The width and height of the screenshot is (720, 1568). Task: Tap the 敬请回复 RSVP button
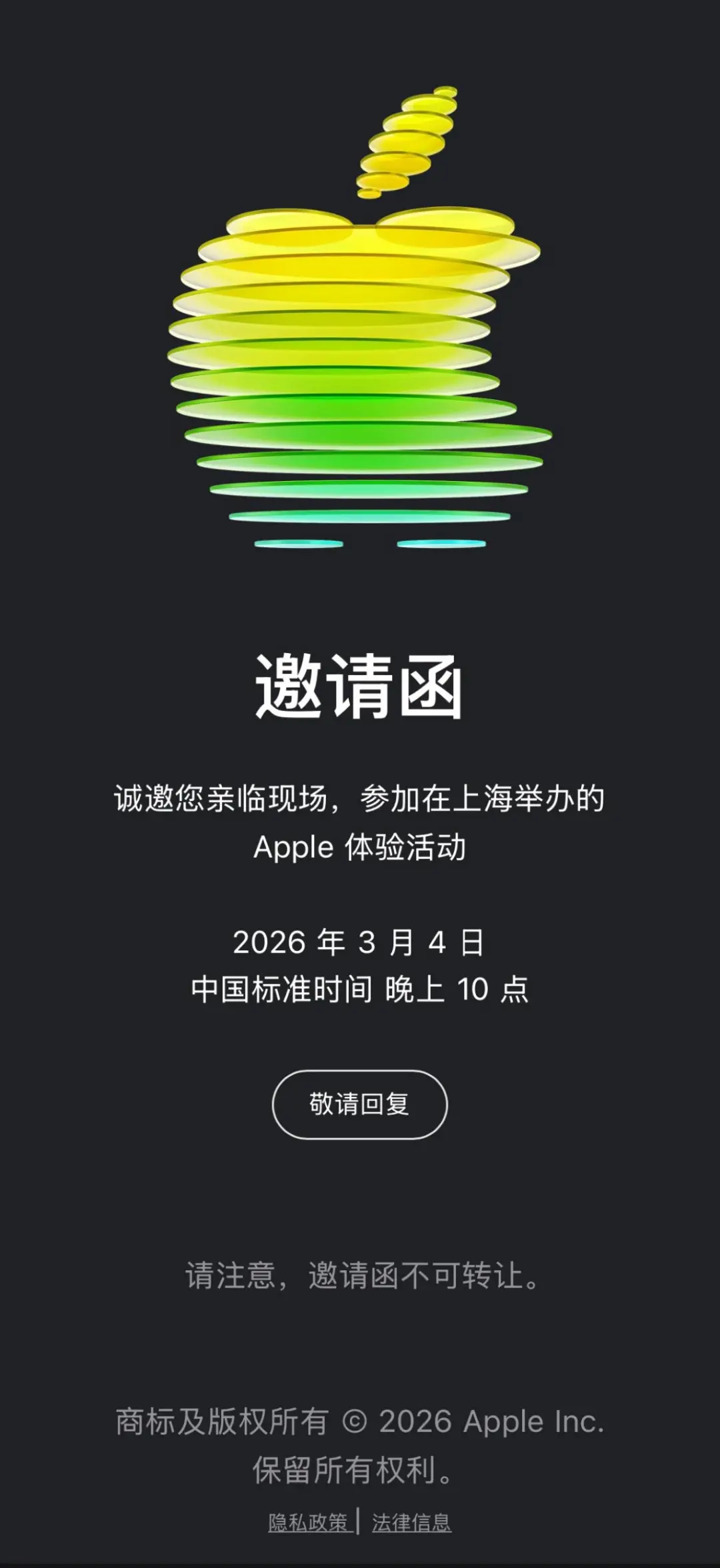tap(359, 1104)
